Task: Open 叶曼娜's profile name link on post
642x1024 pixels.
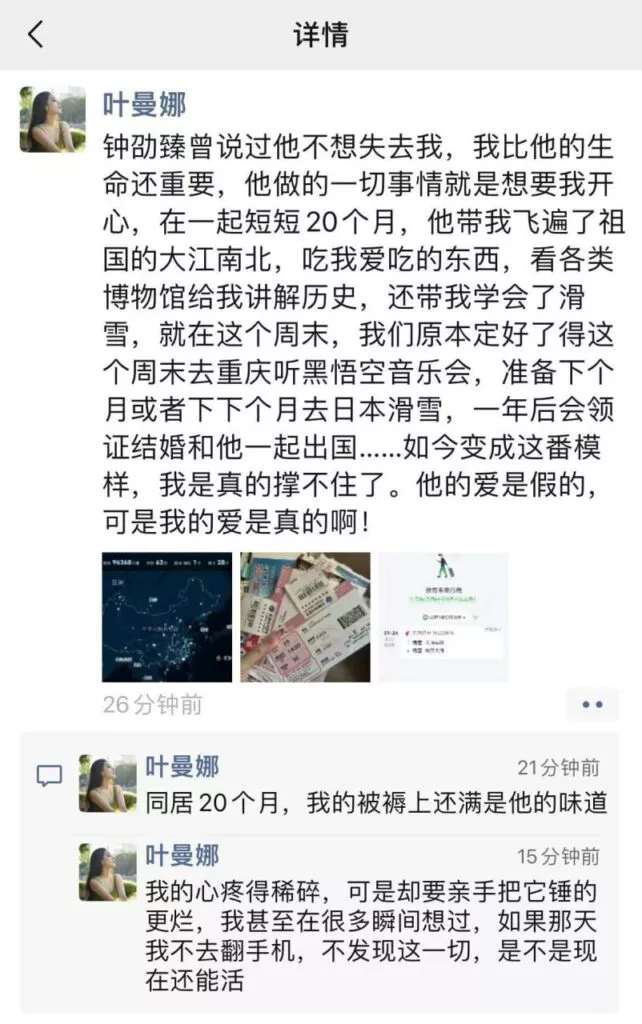Action: click(144, 104)
